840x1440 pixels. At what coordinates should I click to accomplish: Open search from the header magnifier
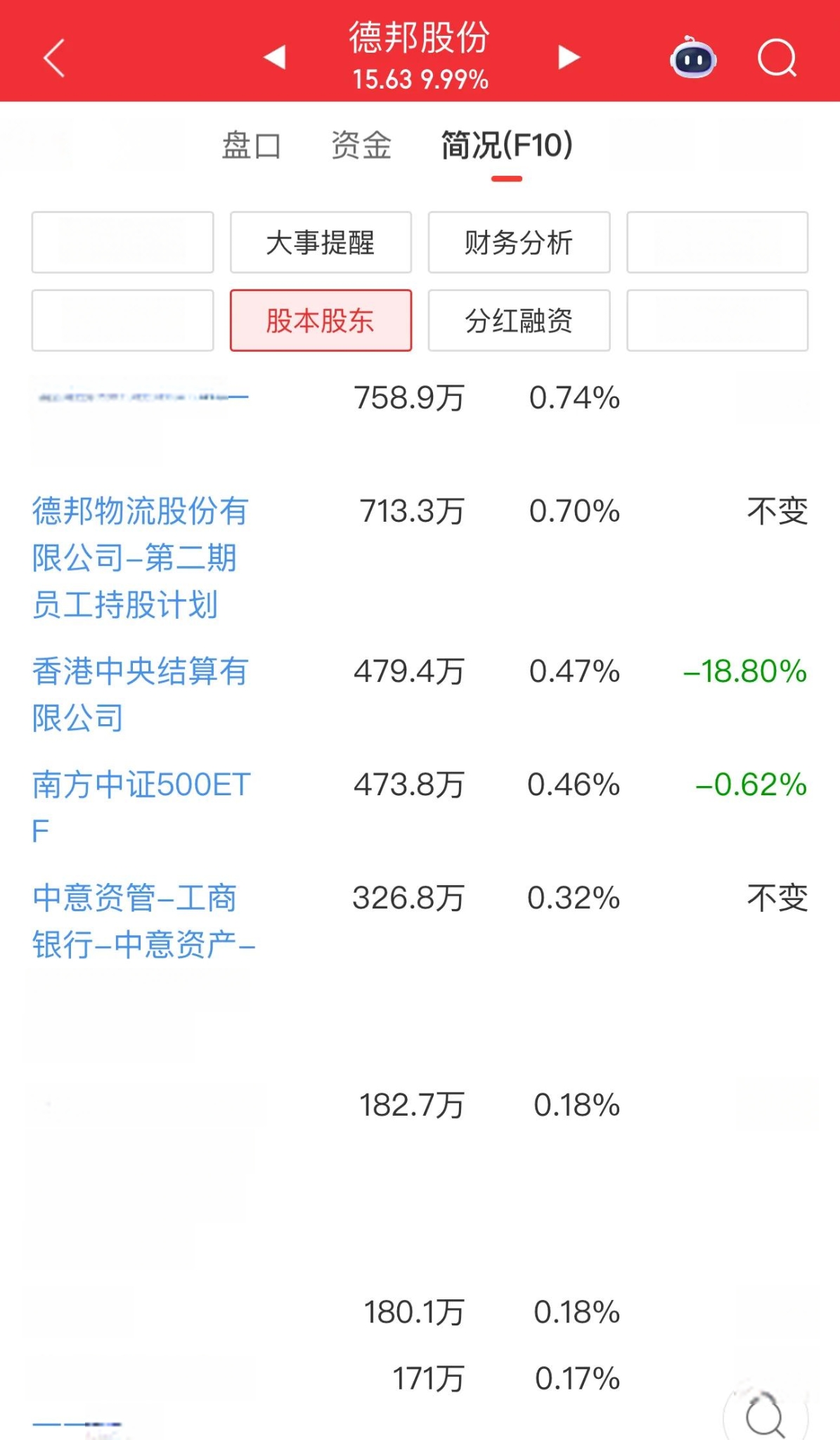pos(777,58)
